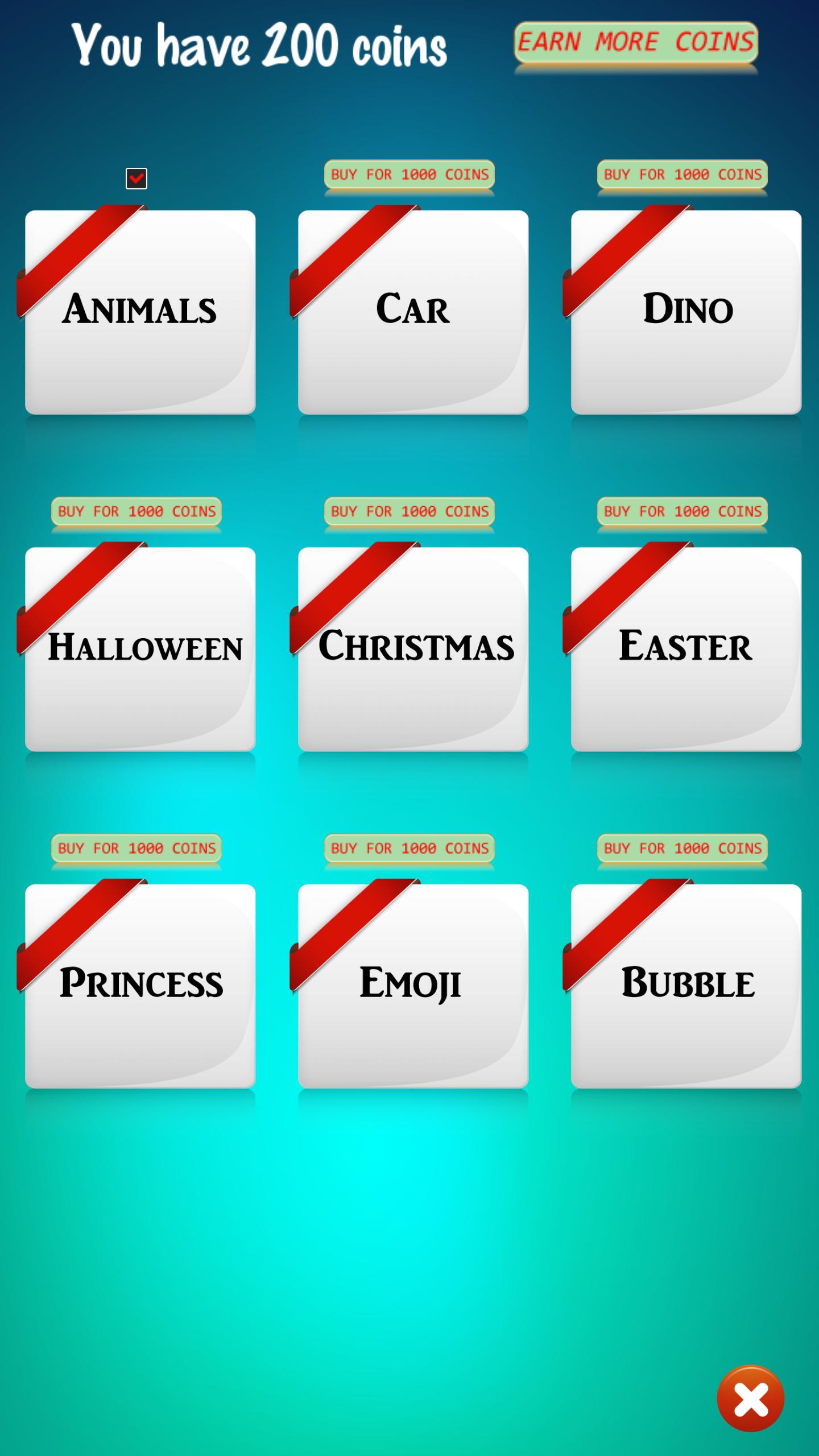819x1456 pixels.
Task: Buy the Easter theme for 1000 coins
Action: (682, 511)
